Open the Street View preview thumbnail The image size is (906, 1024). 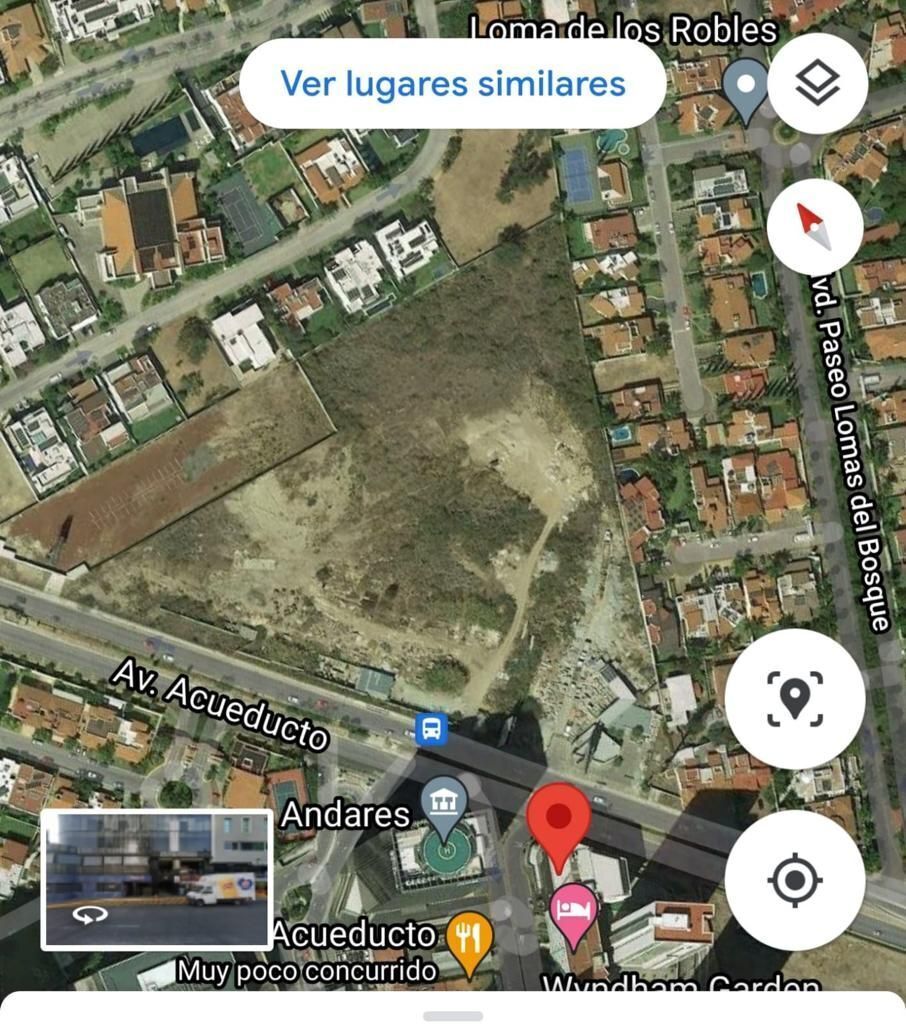[x=155, y=880]
